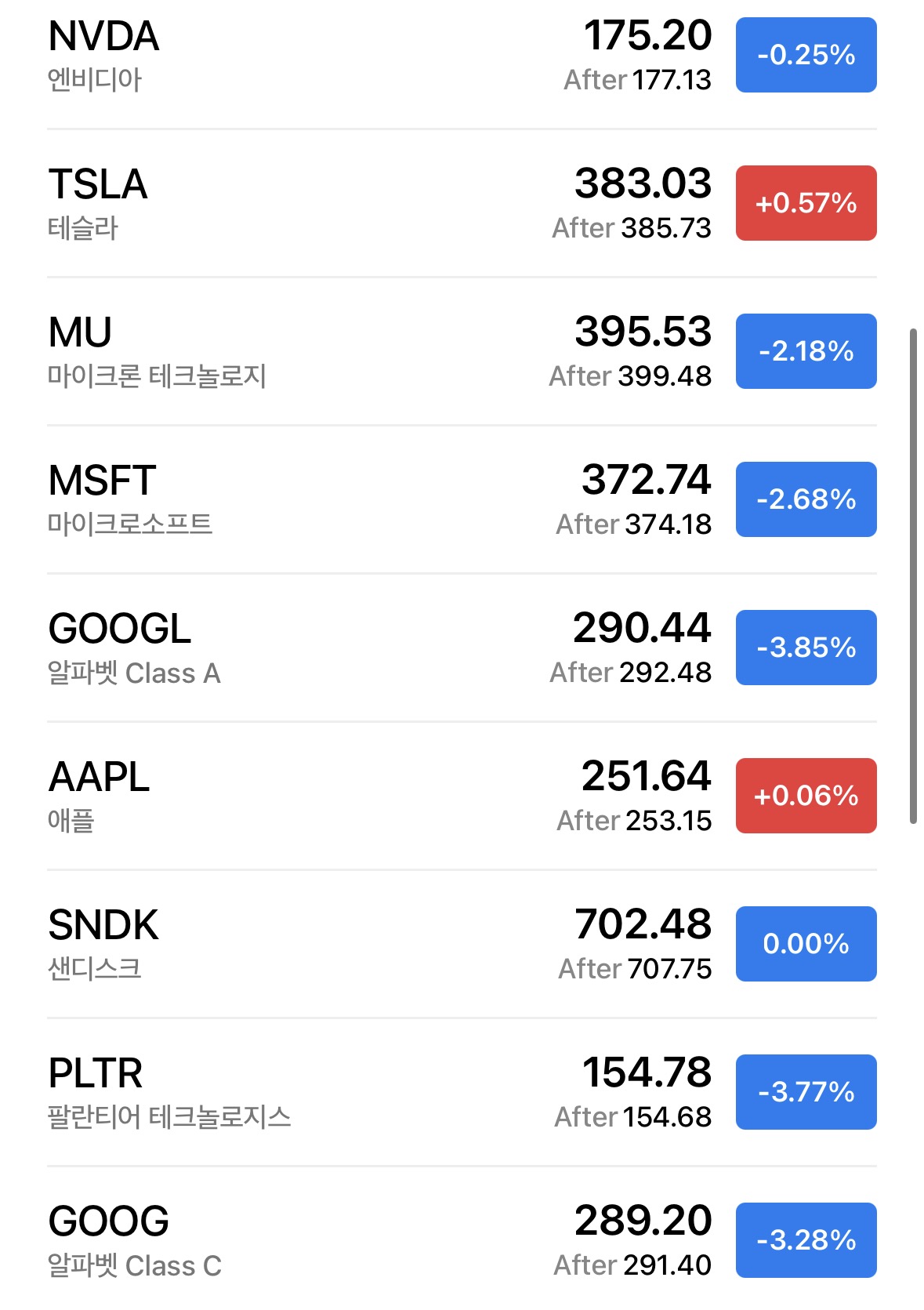
Task: Tap NVDA's -0.25% change badge
Action: (806, 55)
